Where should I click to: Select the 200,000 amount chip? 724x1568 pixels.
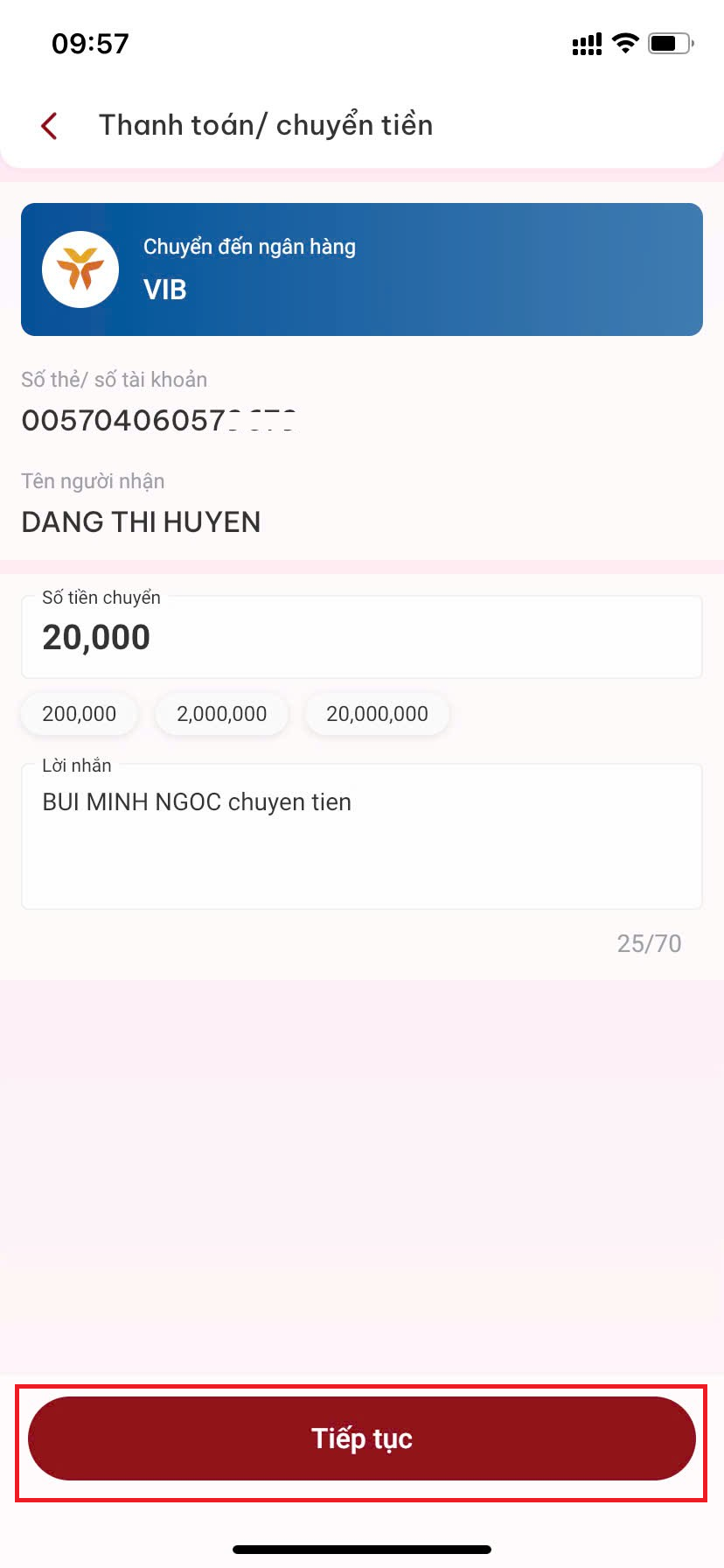tap(80, 714)
